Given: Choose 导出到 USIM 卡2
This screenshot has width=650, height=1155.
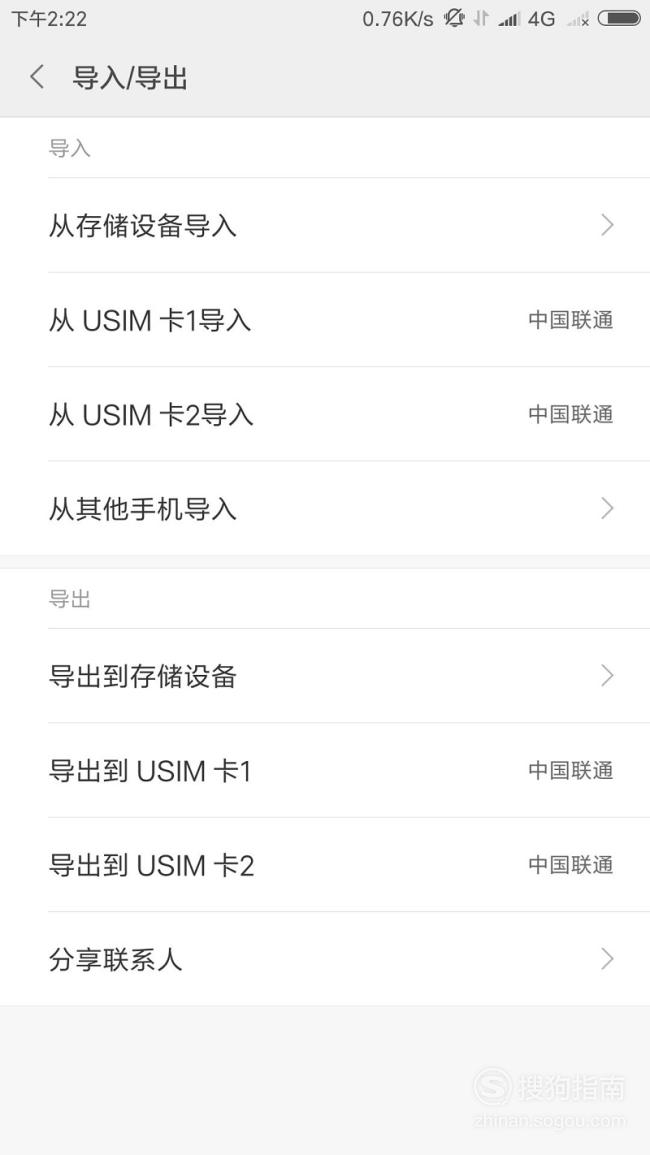Looking at the screenshot, I should [325, 865].
